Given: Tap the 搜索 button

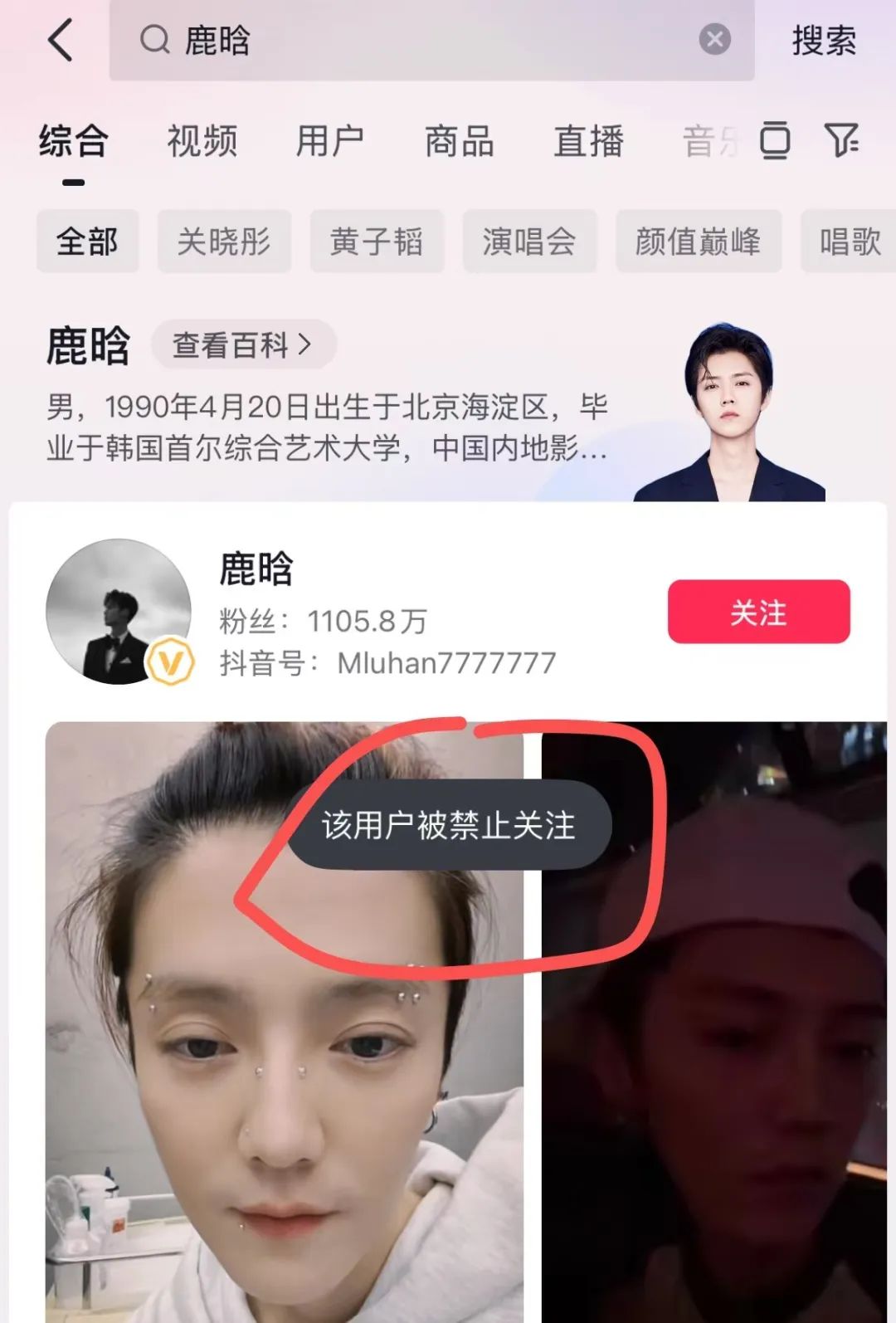Looking at the screenshot, I should coord(823,40).
